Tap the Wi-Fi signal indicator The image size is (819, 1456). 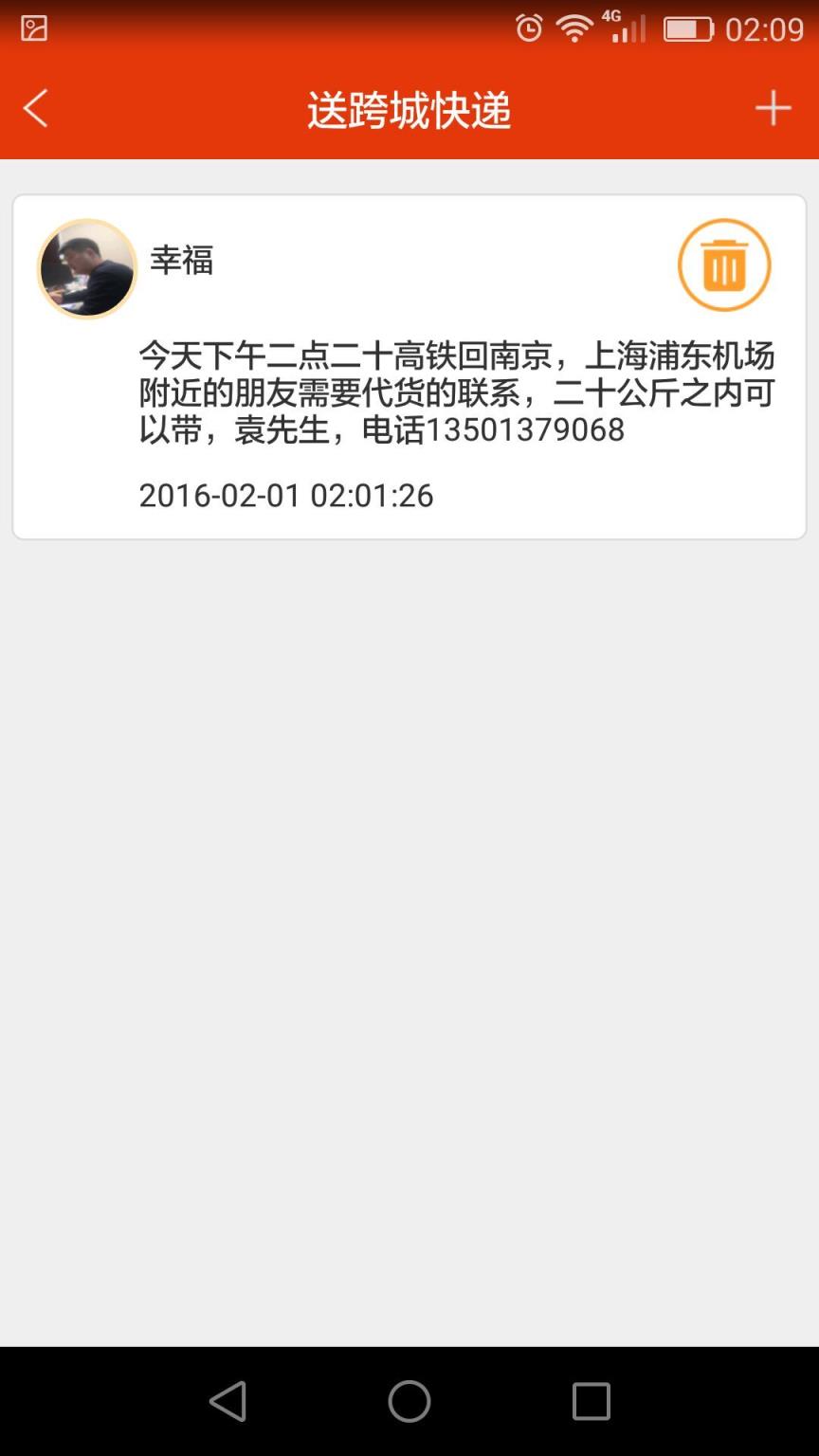click(573, 28)
